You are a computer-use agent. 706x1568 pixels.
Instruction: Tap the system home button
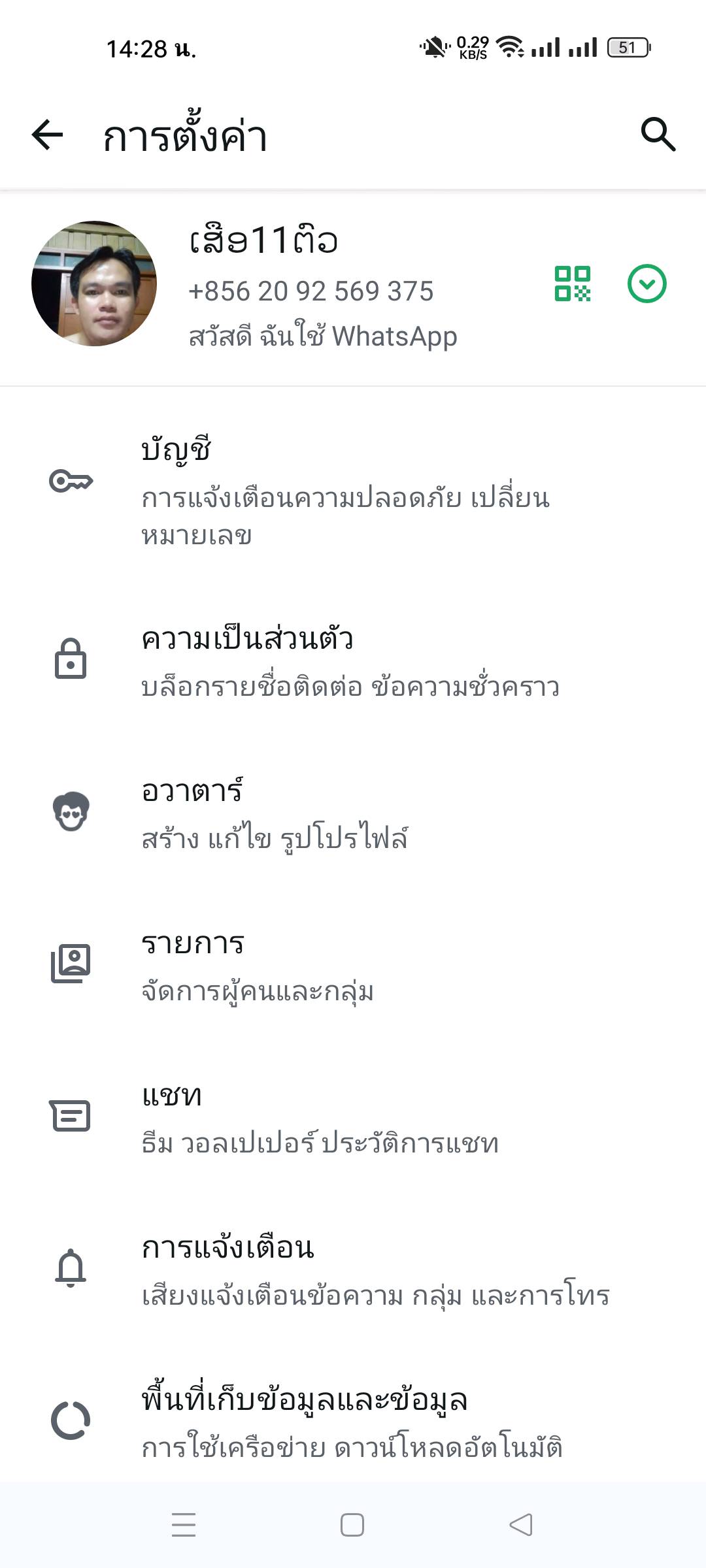(x=352, y=1525)
